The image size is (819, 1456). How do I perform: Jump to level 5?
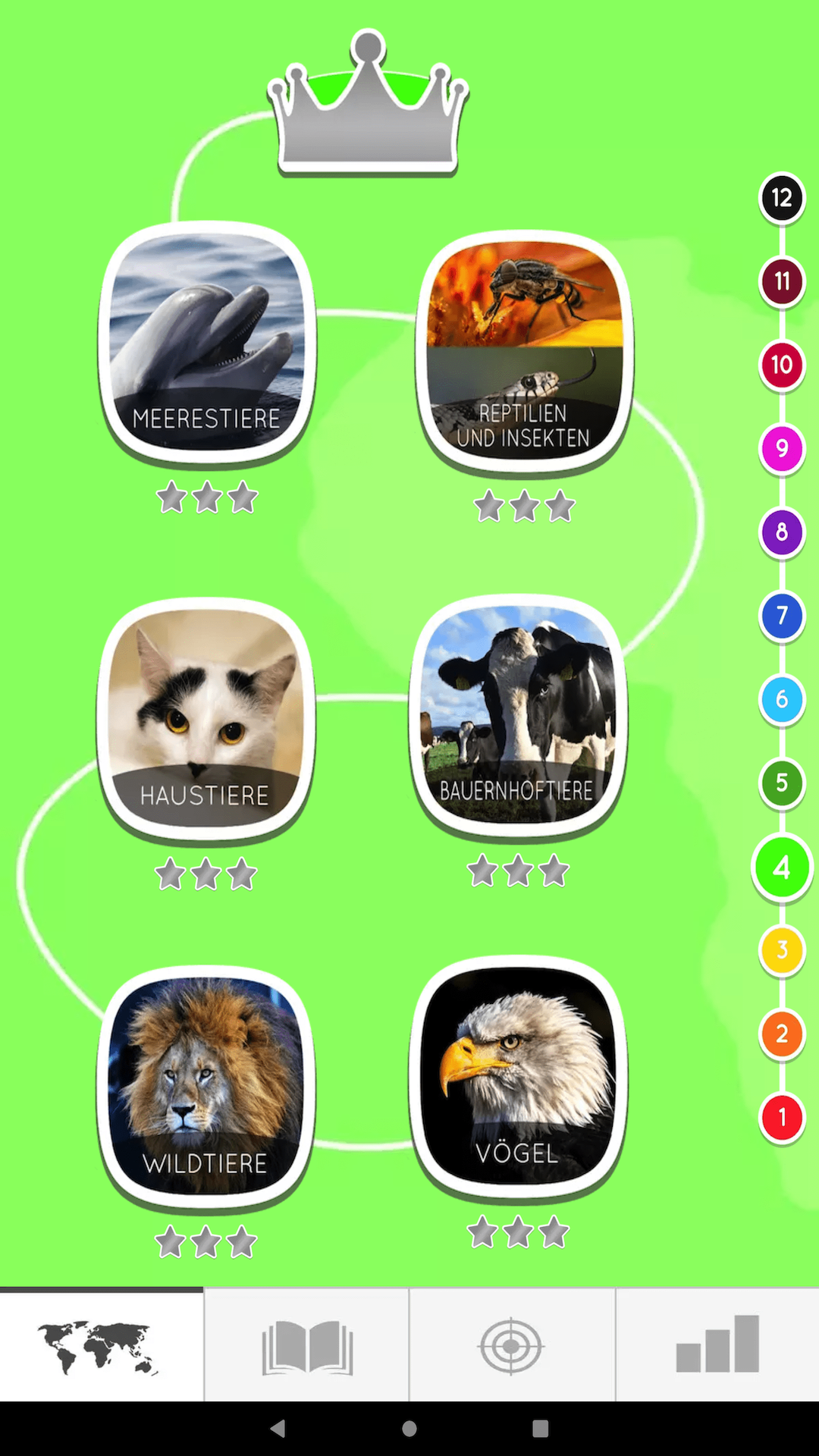pos(781,783)
